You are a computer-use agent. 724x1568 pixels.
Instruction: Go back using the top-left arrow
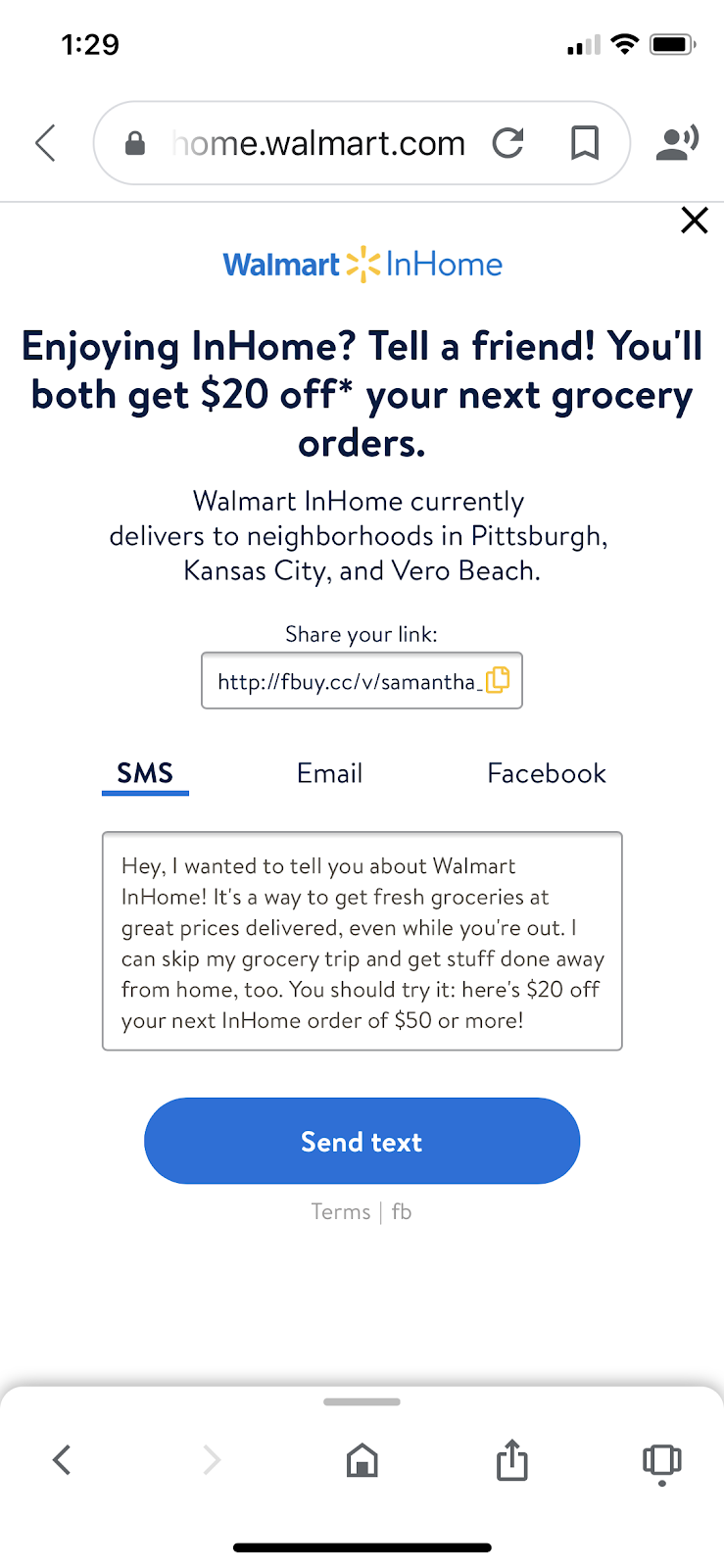click(x=45, y=143)
